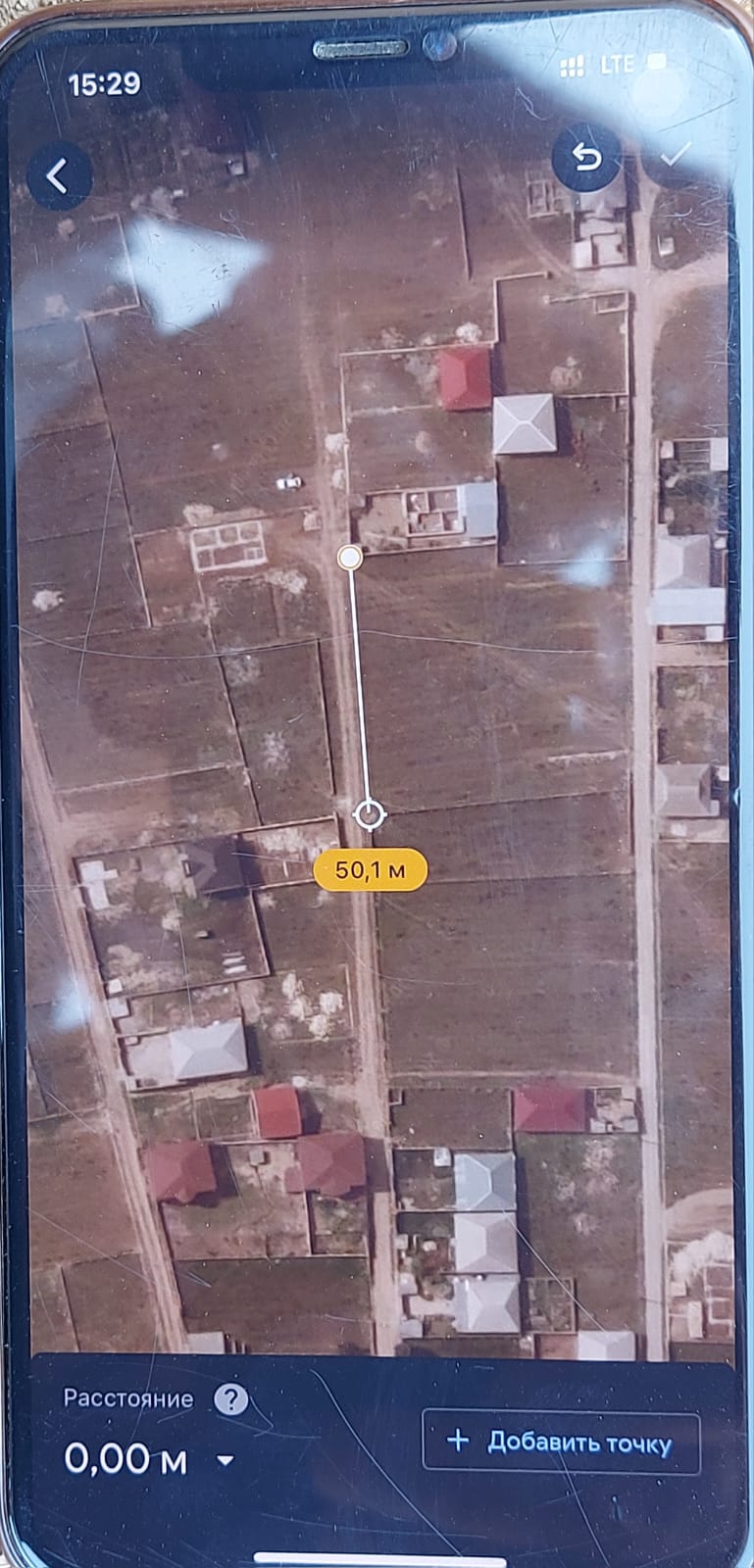Confirm measurement with the checkmark
This screenshot has height=1568, width=754.
point(676,155)
